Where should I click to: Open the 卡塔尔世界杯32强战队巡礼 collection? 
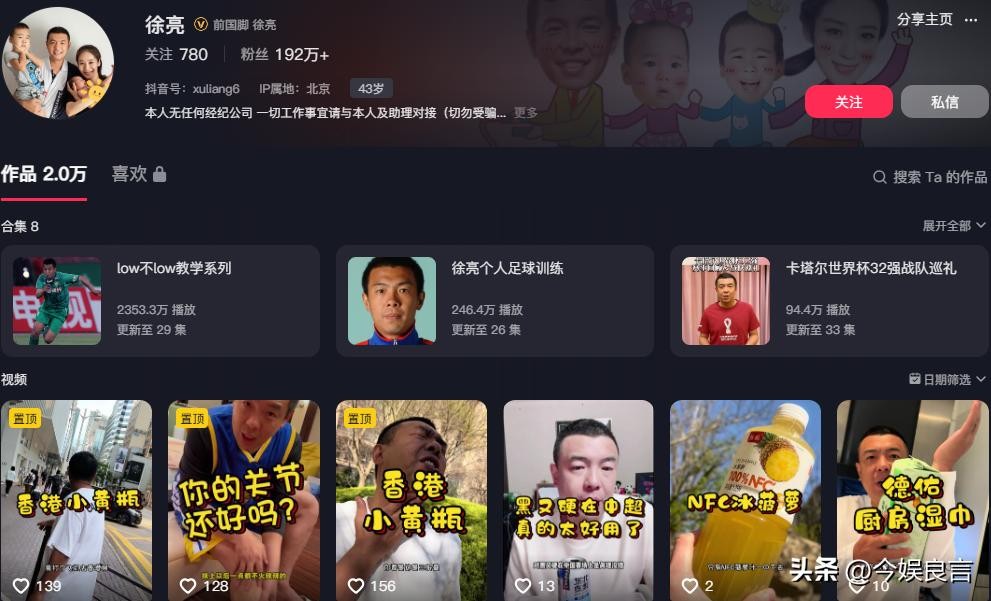[828, 301]
